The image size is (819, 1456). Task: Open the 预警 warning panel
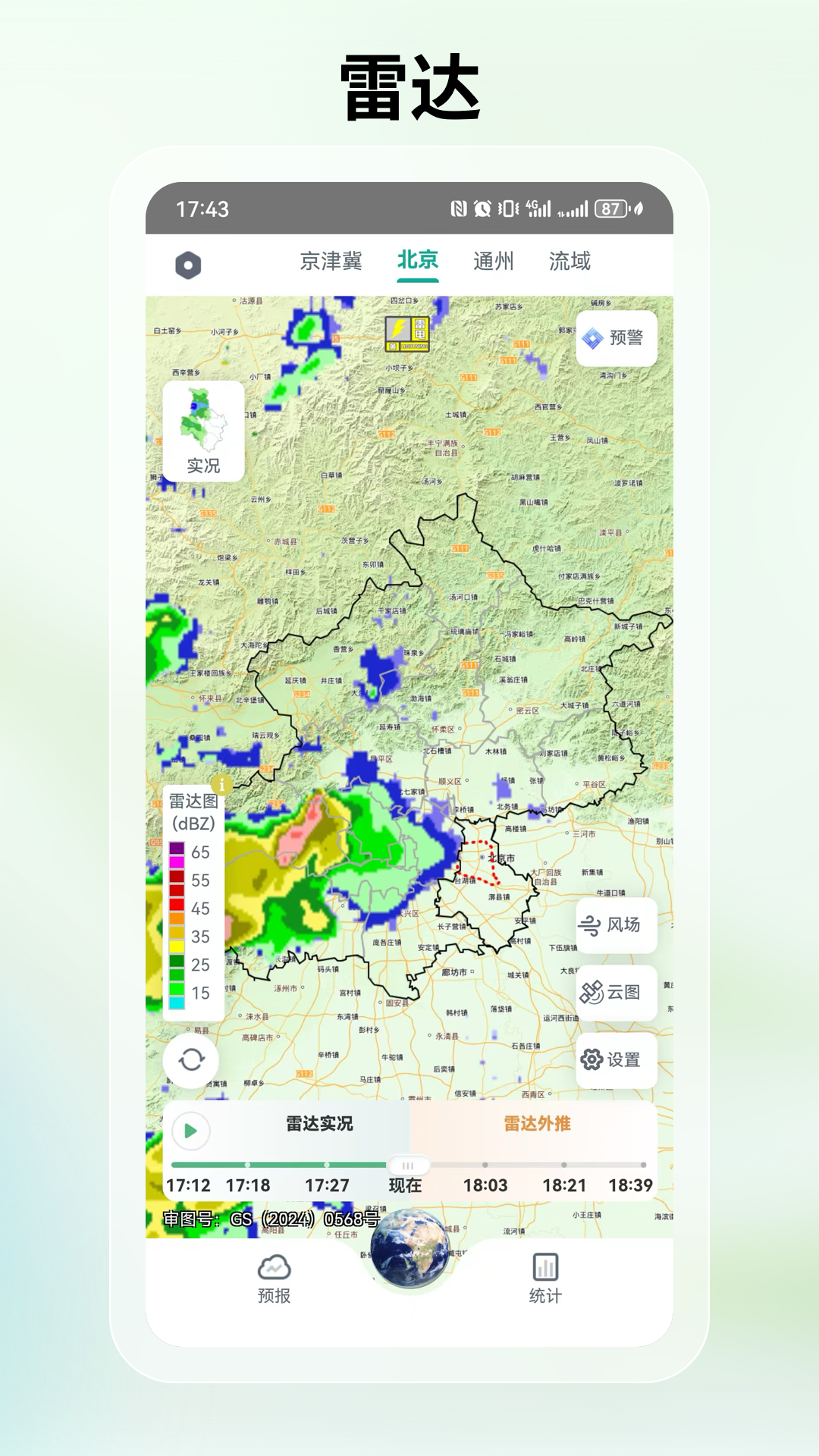pos(616,337)
